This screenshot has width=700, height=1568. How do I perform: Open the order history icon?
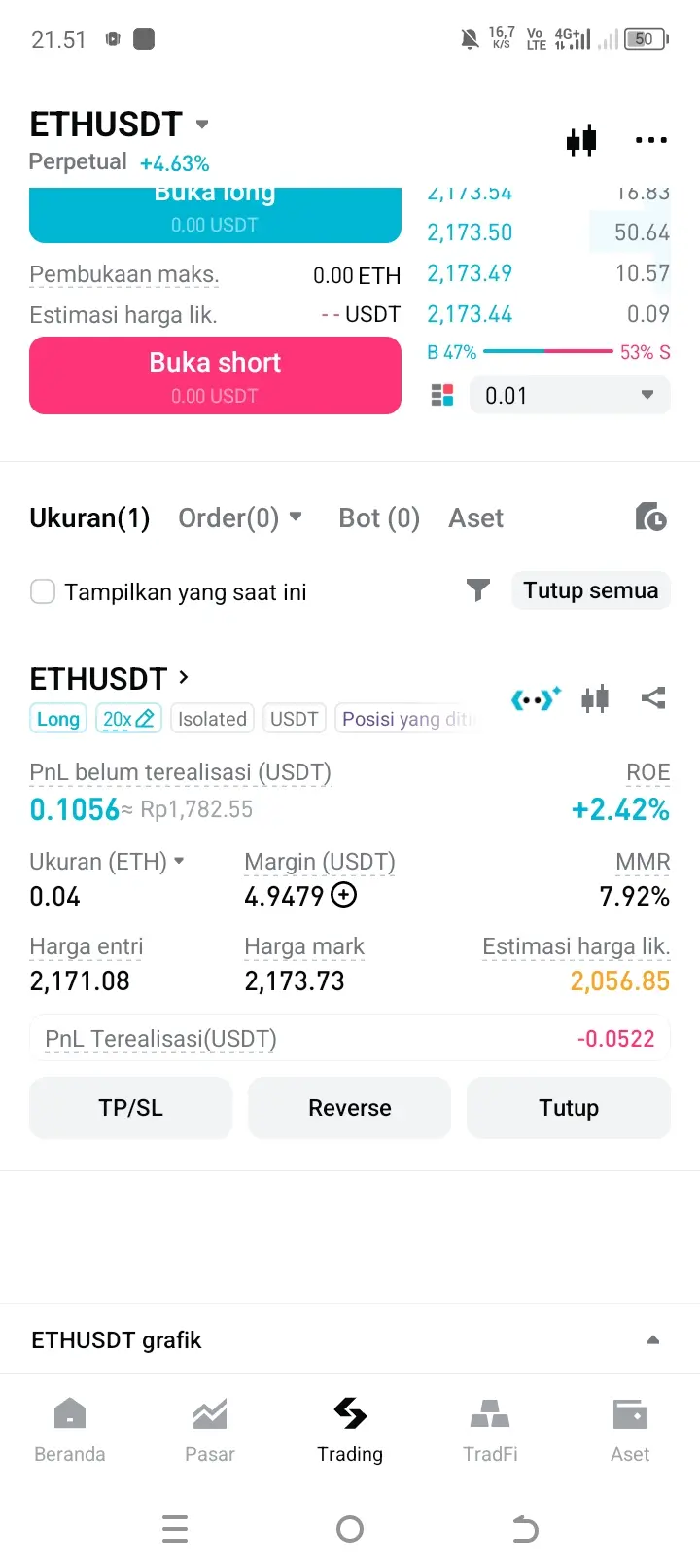click(x=650, y=517)
